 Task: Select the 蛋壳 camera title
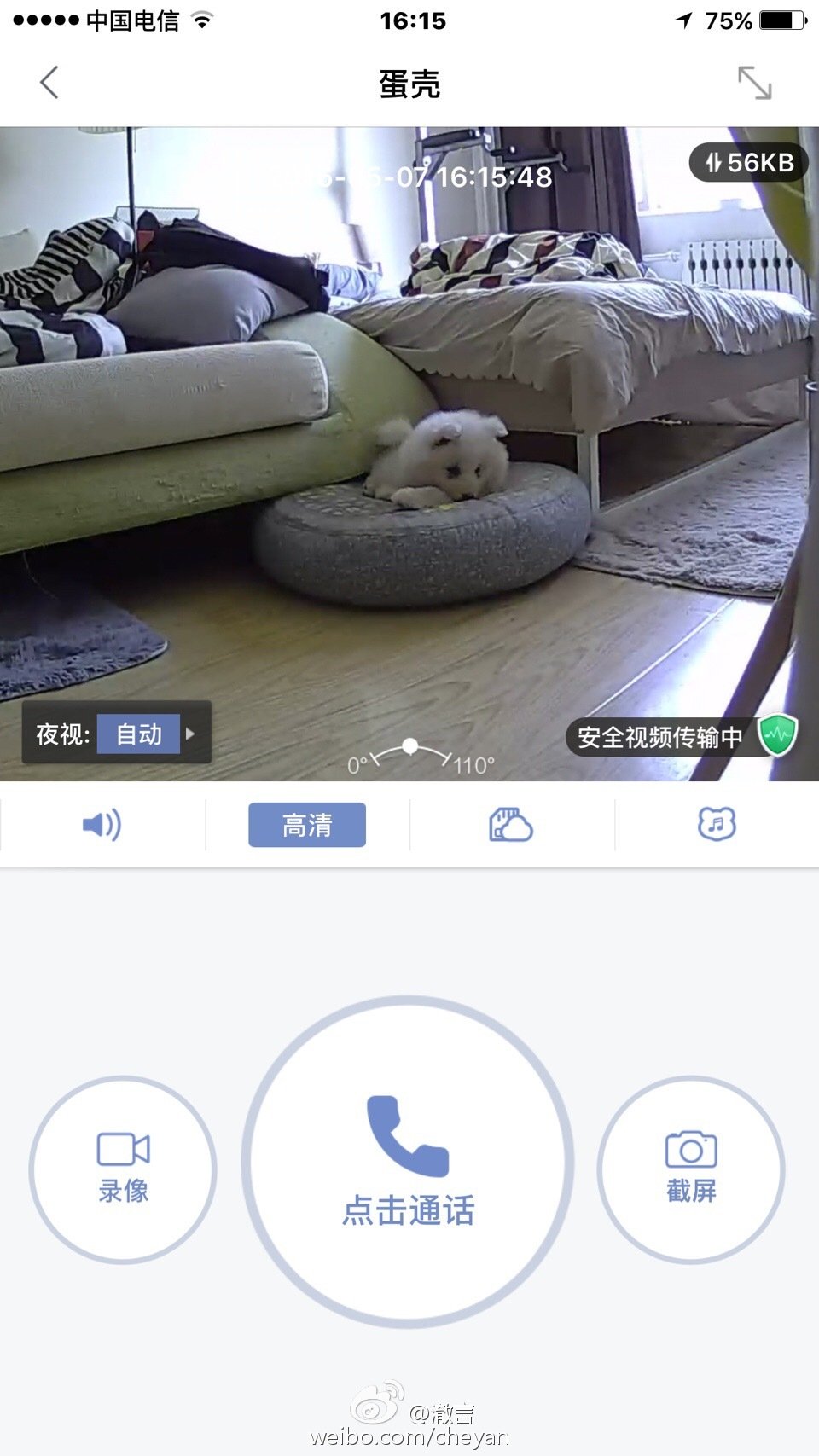(x=409, y=84)
